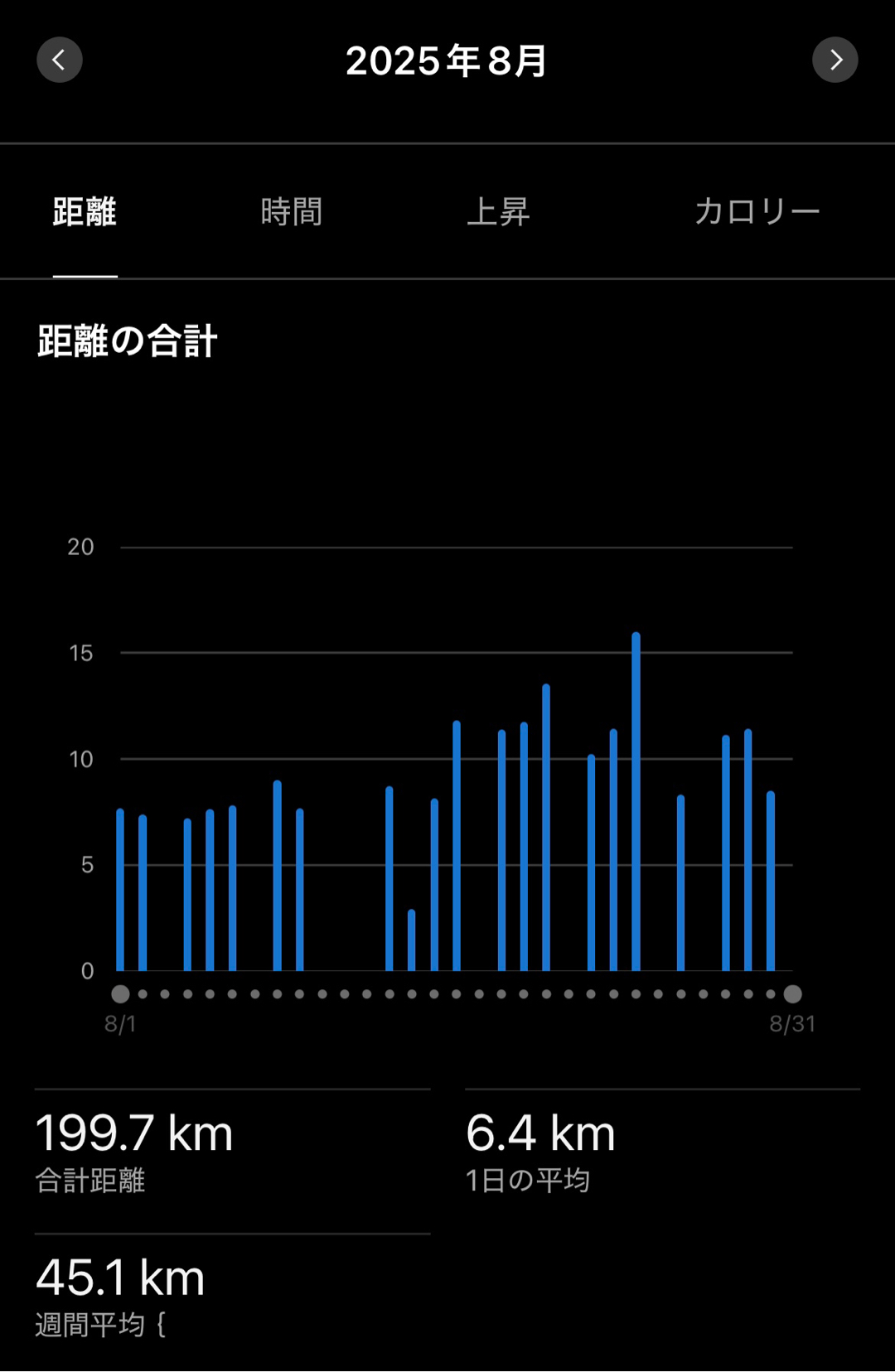Select the 距離 tab
Screen dimensions: 895x1372
click(x=85, y=212)
